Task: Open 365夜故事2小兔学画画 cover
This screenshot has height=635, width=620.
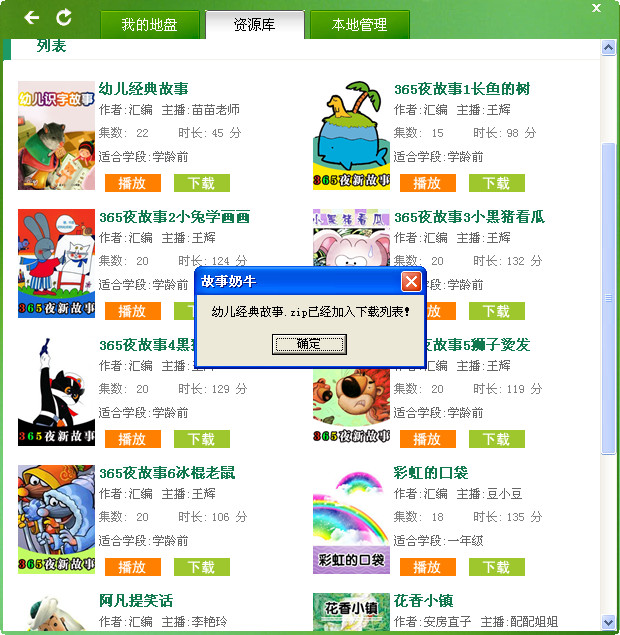Action: coord(56,263)
